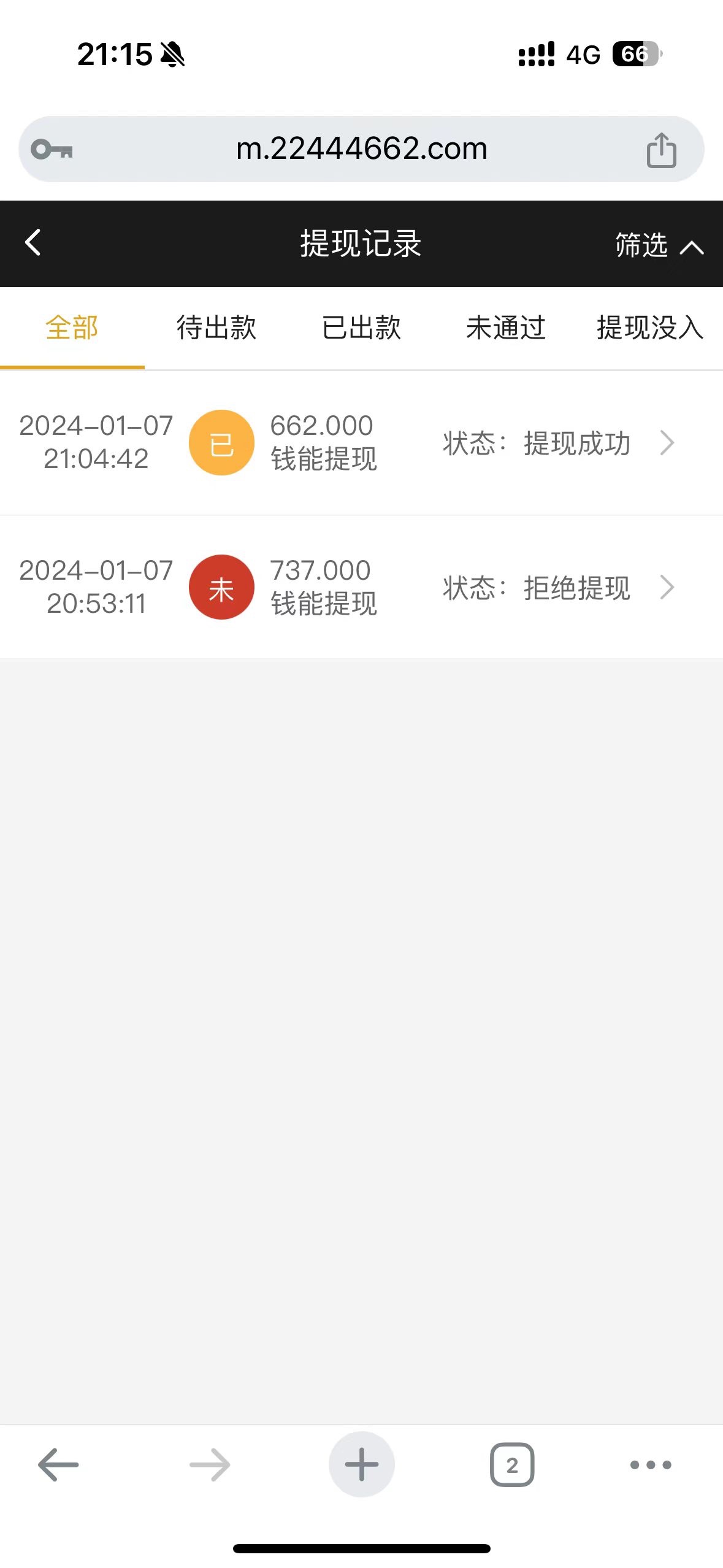Select the 全部 tab
The height and width of the screenshot is (1568, 723).
coord(72,328)
